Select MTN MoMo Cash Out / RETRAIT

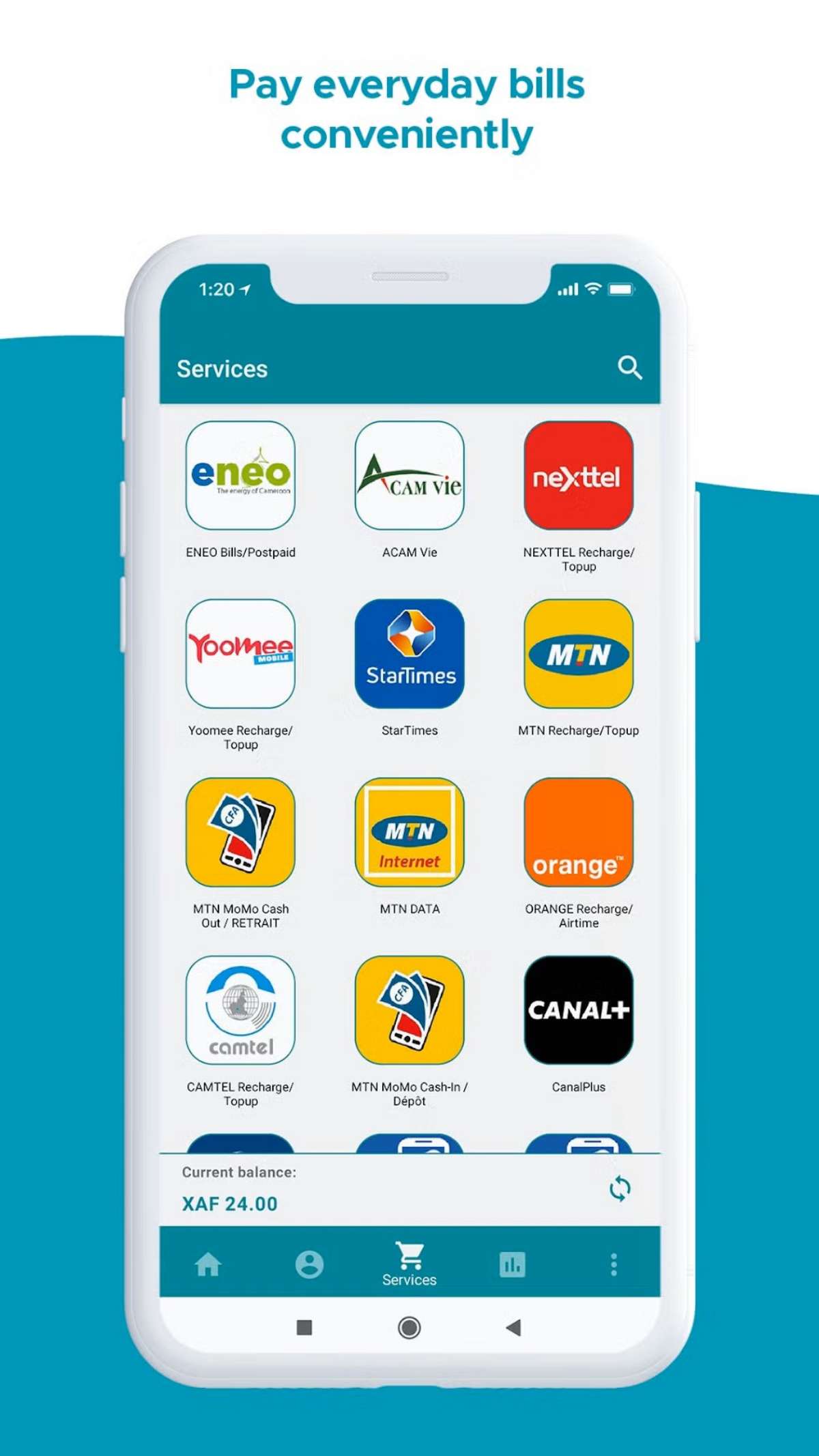[x=242, y=833]
